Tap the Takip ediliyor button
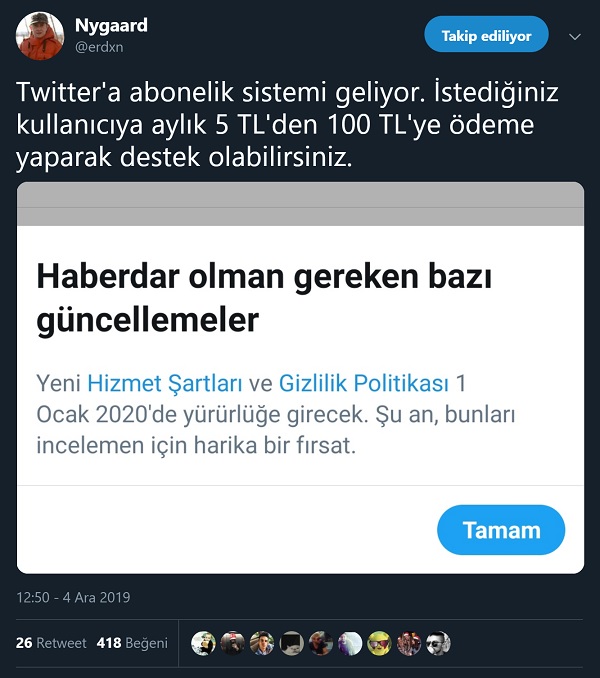 (486, 37)
